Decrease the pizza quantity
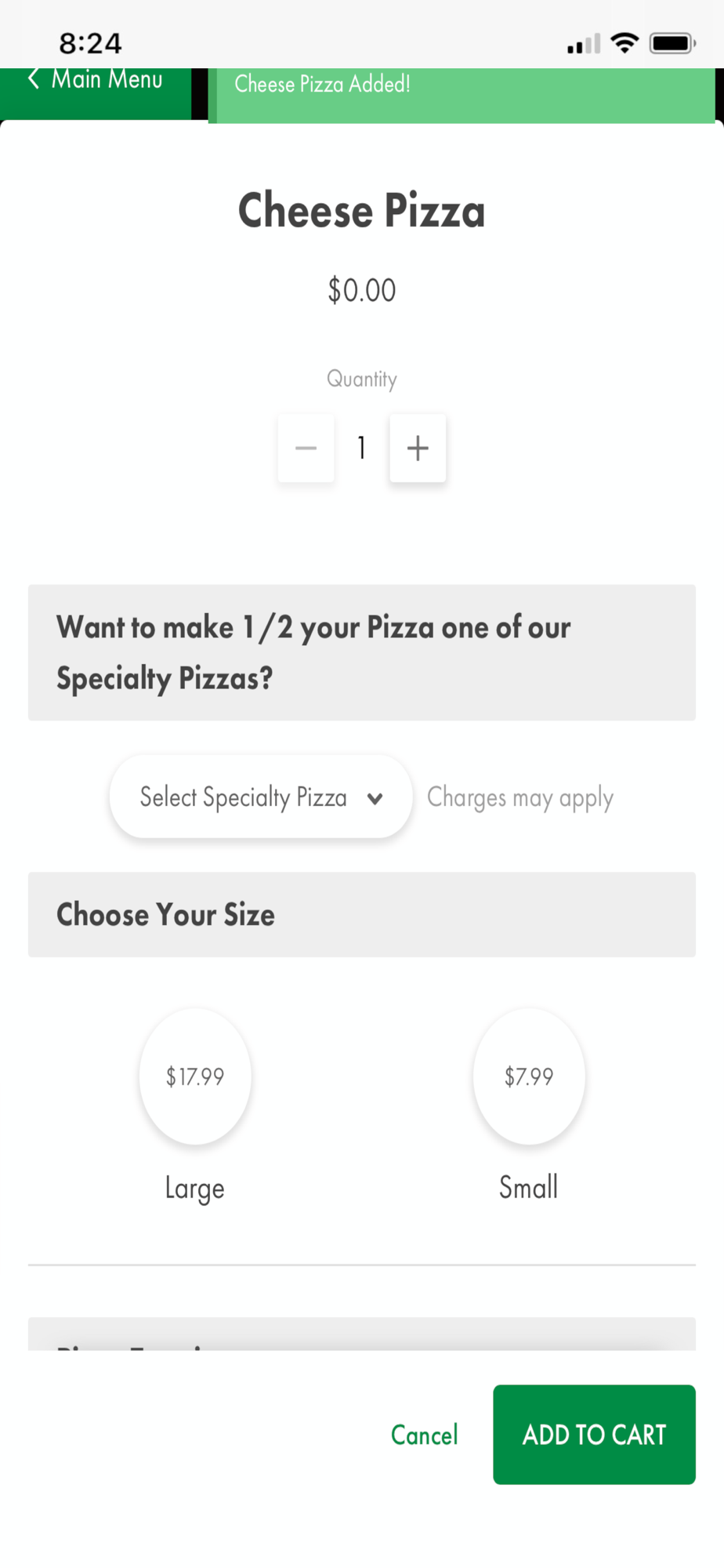Viewport: 724px width, 1568px height. (306, 448)
